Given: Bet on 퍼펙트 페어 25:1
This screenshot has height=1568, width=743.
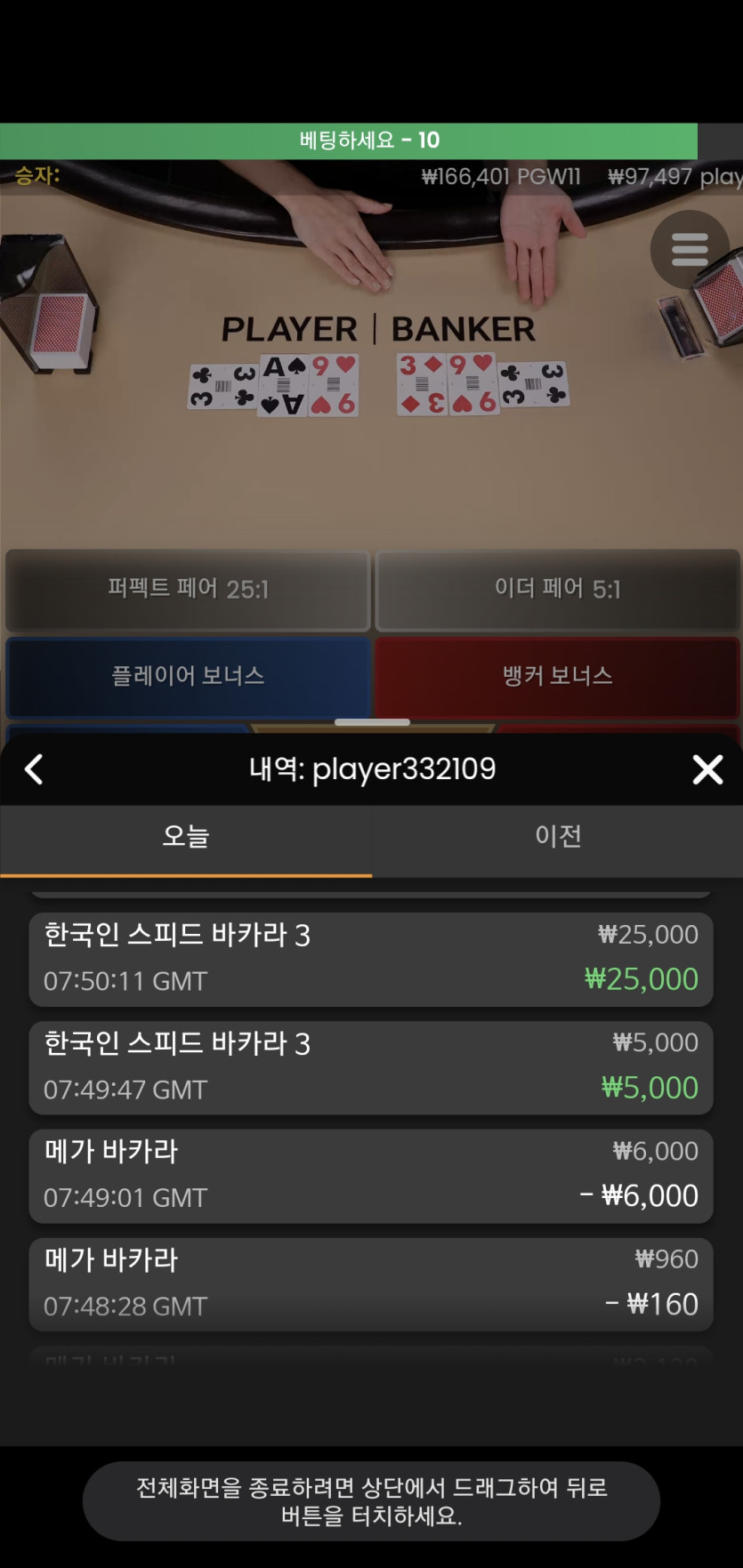Looking at the screenshot, I should click(188, 590).
